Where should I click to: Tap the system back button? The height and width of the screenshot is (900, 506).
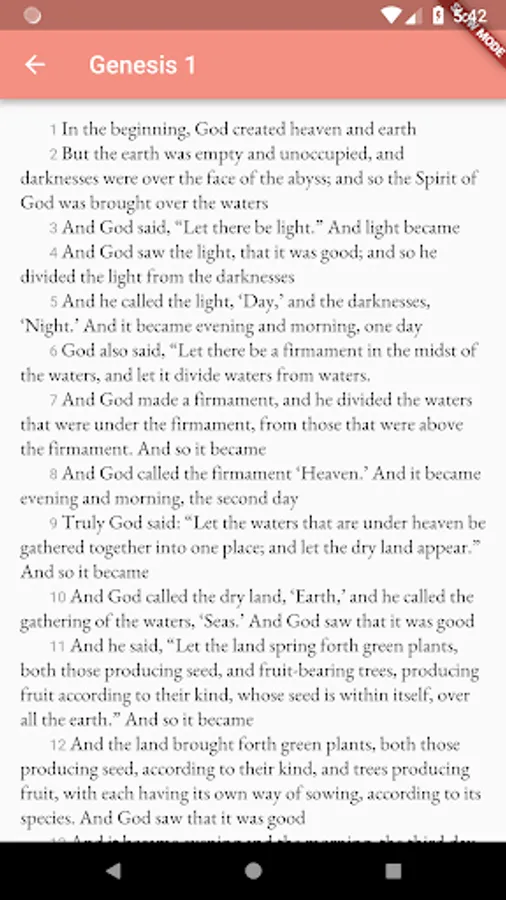114,871
